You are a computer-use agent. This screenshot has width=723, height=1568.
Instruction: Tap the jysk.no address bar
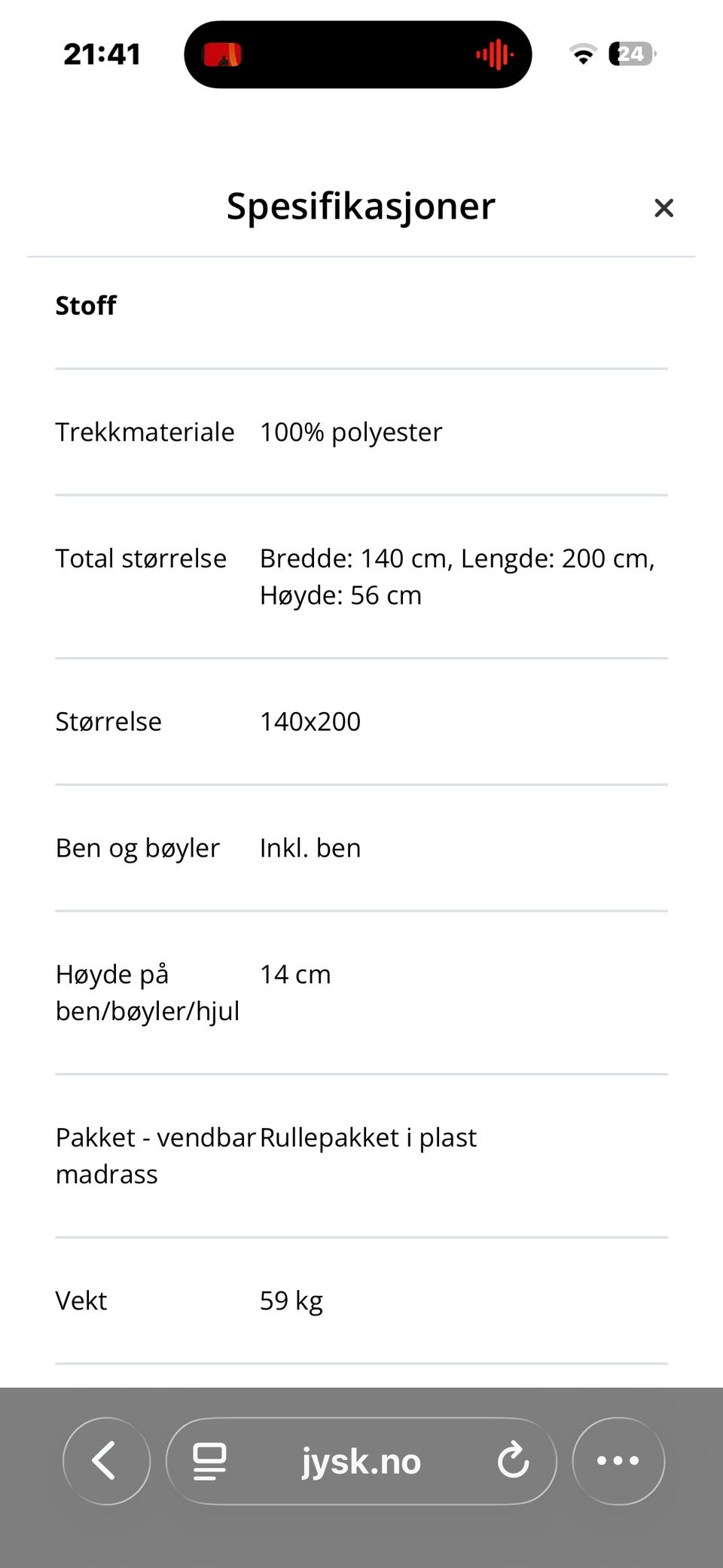tap(360, 1460)
